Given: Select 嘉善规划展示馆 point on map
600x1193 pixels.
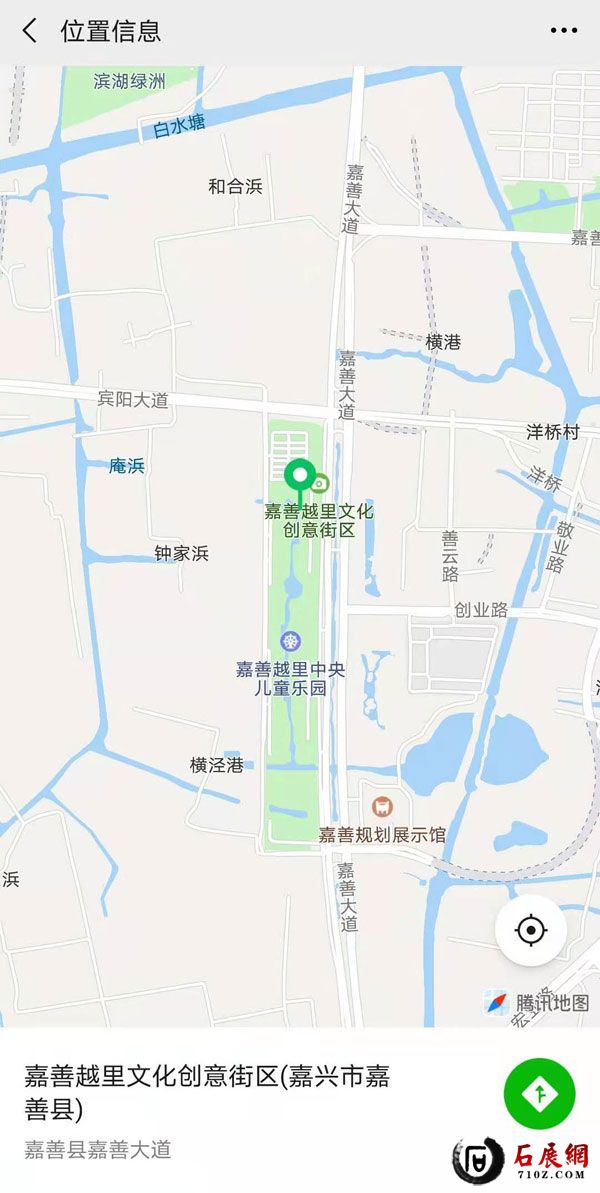Looking at the screenshot, I should point(382,805).
